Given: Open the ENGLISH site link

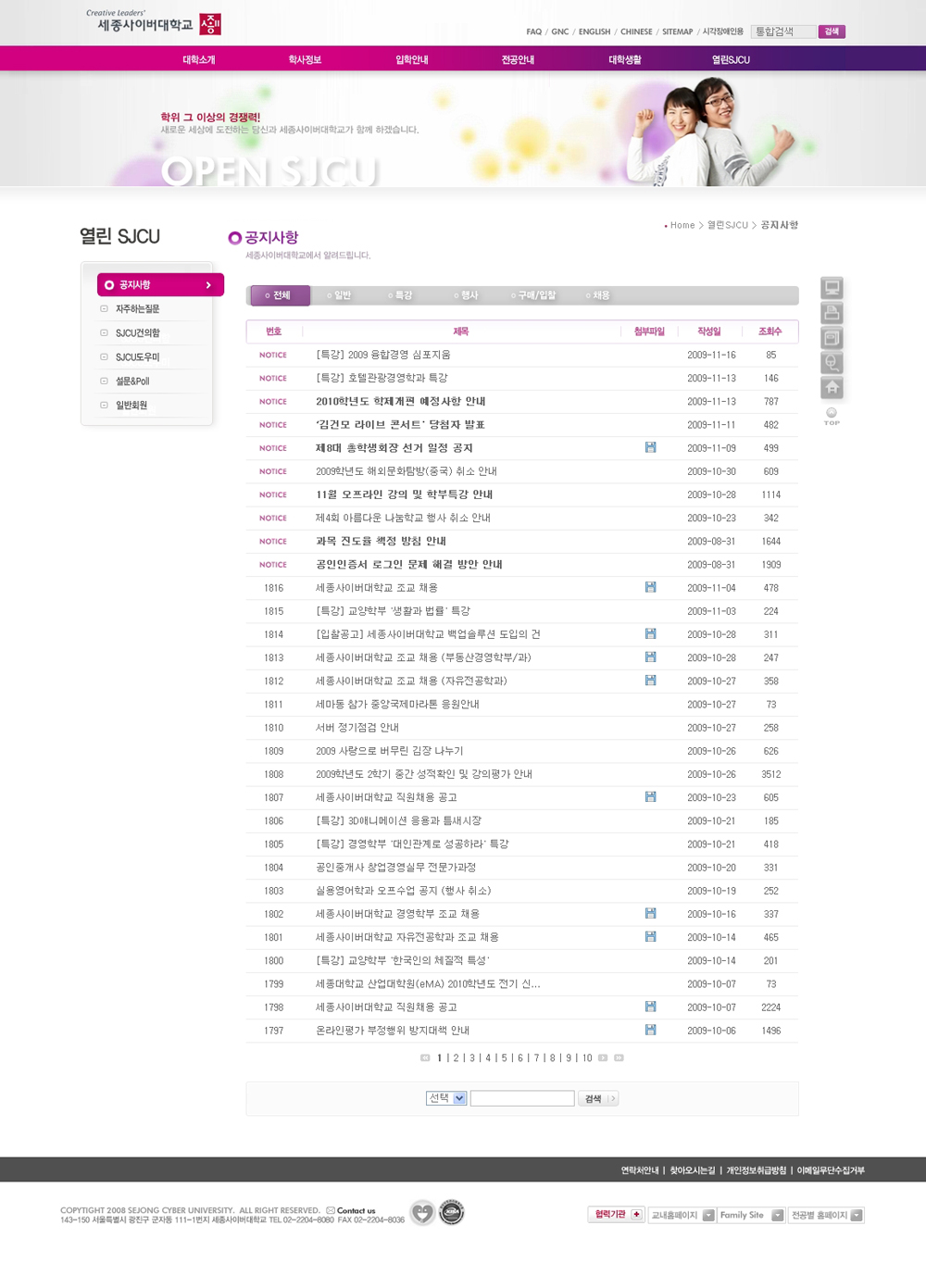Looking at the screenshot, I should click(594, 31).
